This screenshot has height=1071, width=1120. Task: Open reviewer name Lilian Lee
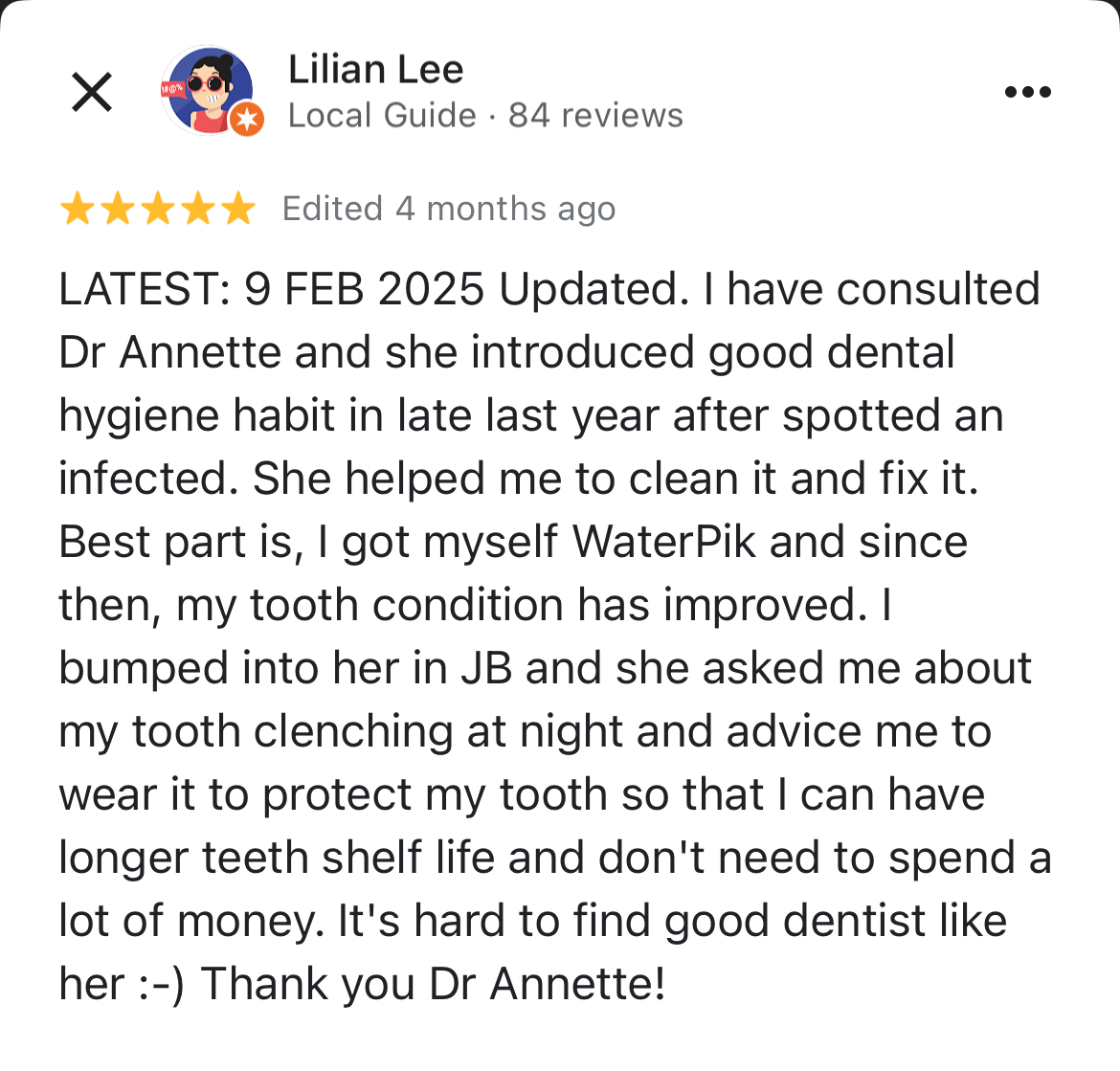point(375,70)
